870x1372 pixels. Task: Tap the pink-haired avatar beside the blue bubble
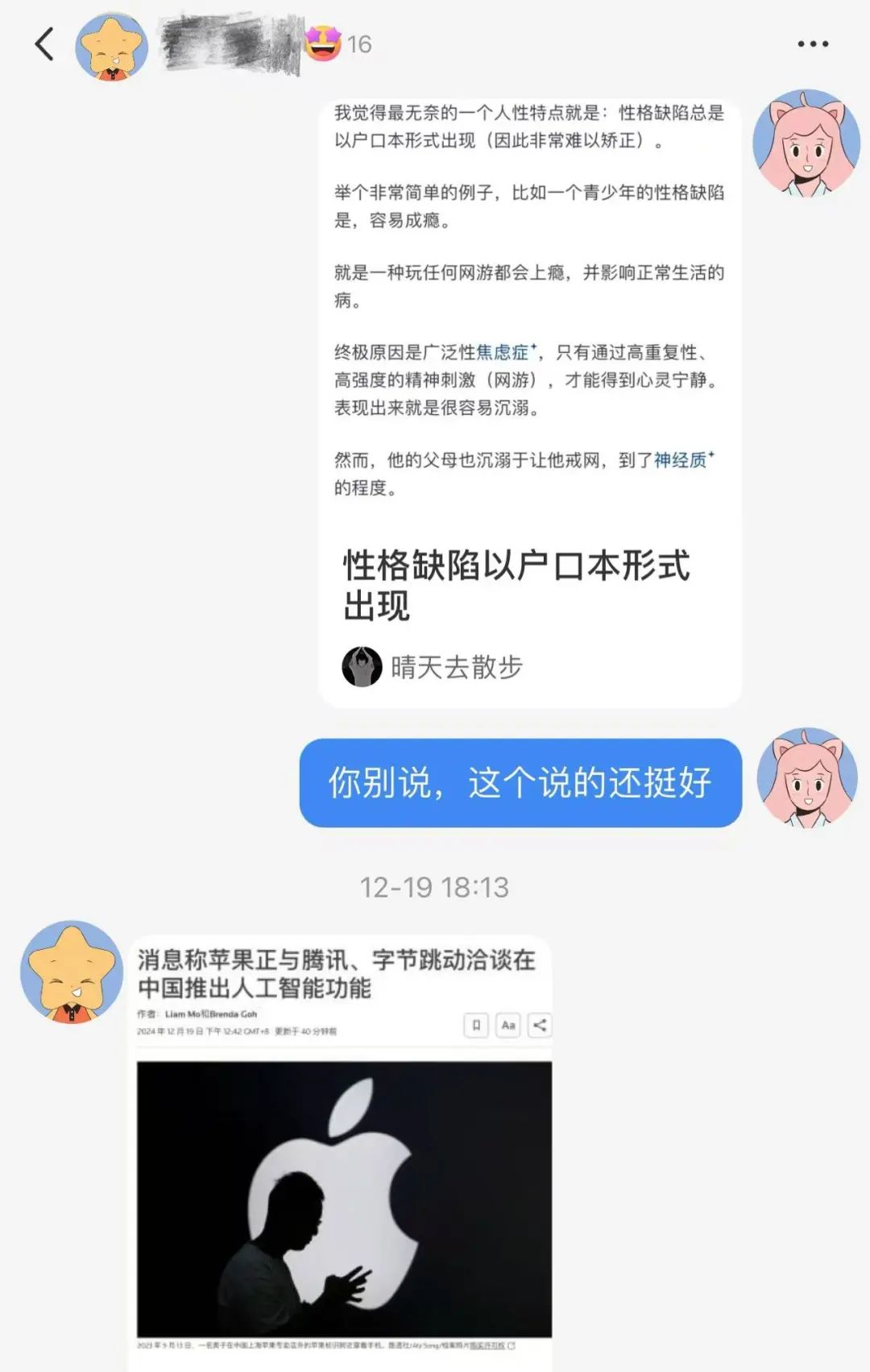tap(807, 777)
